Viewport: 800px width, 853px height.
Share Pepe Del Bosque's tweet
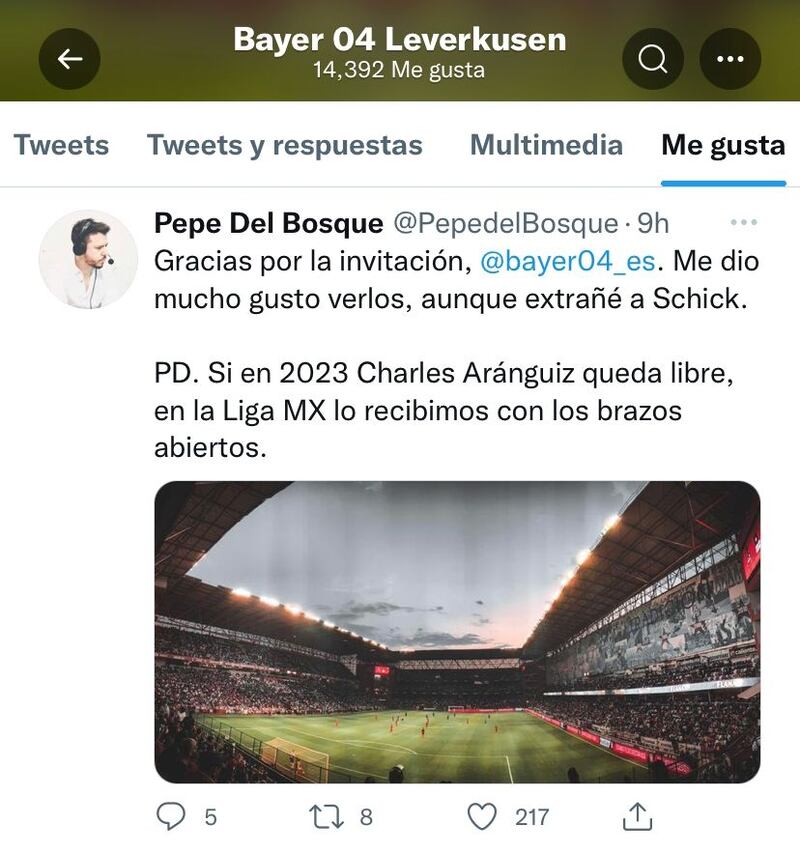click(x=637, y=817)
